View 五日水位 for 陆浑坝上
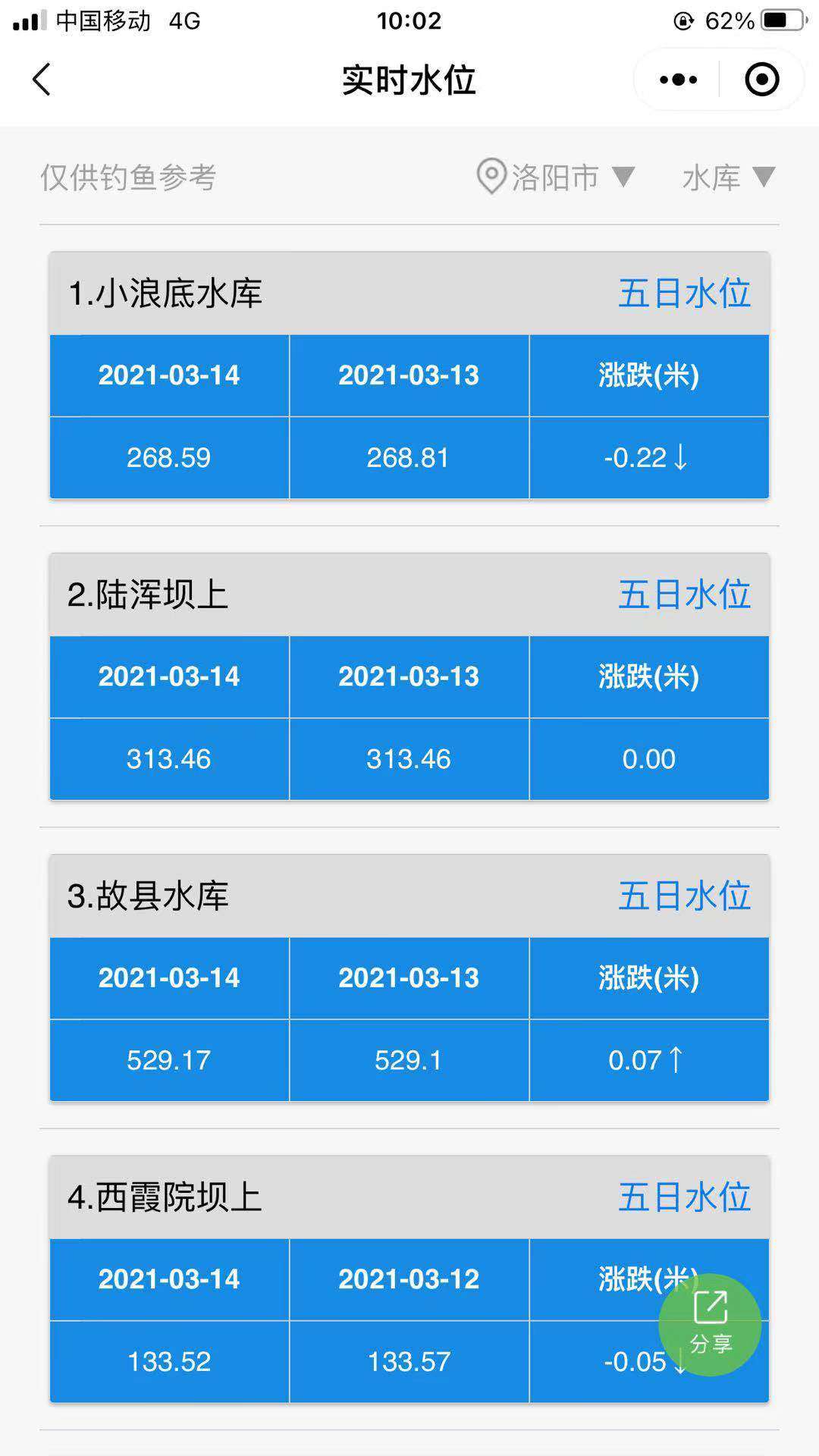Image resolution: width=819 pixels, height=1456 pixels. (684, 595)
